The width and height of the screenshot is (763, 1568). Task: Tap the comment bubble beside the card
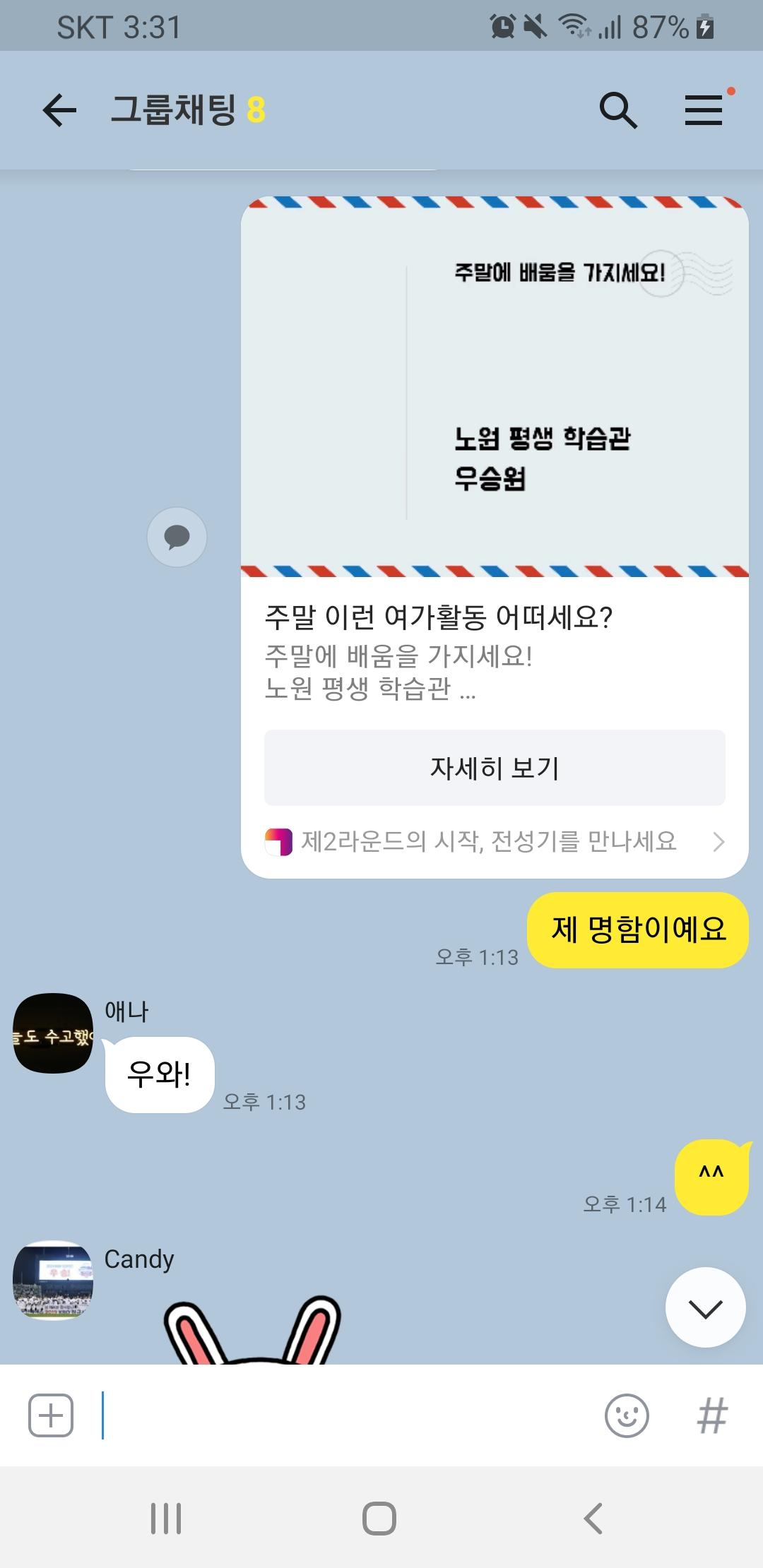click(x=177, y=537)
